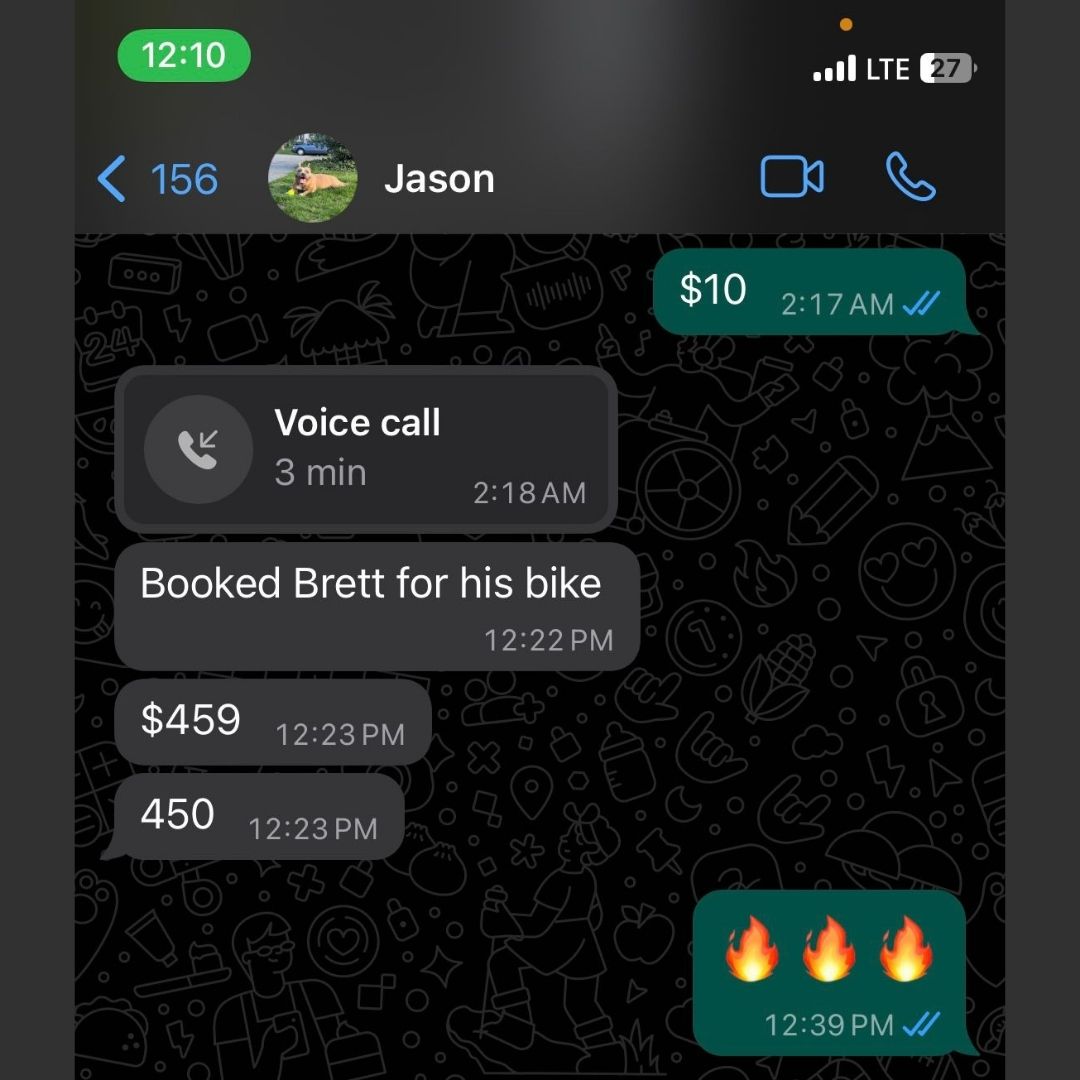The width and height of the screenshot is (1080, 1080).
Task: Start a video call with Jason
Action: click(x=791, y=177)
